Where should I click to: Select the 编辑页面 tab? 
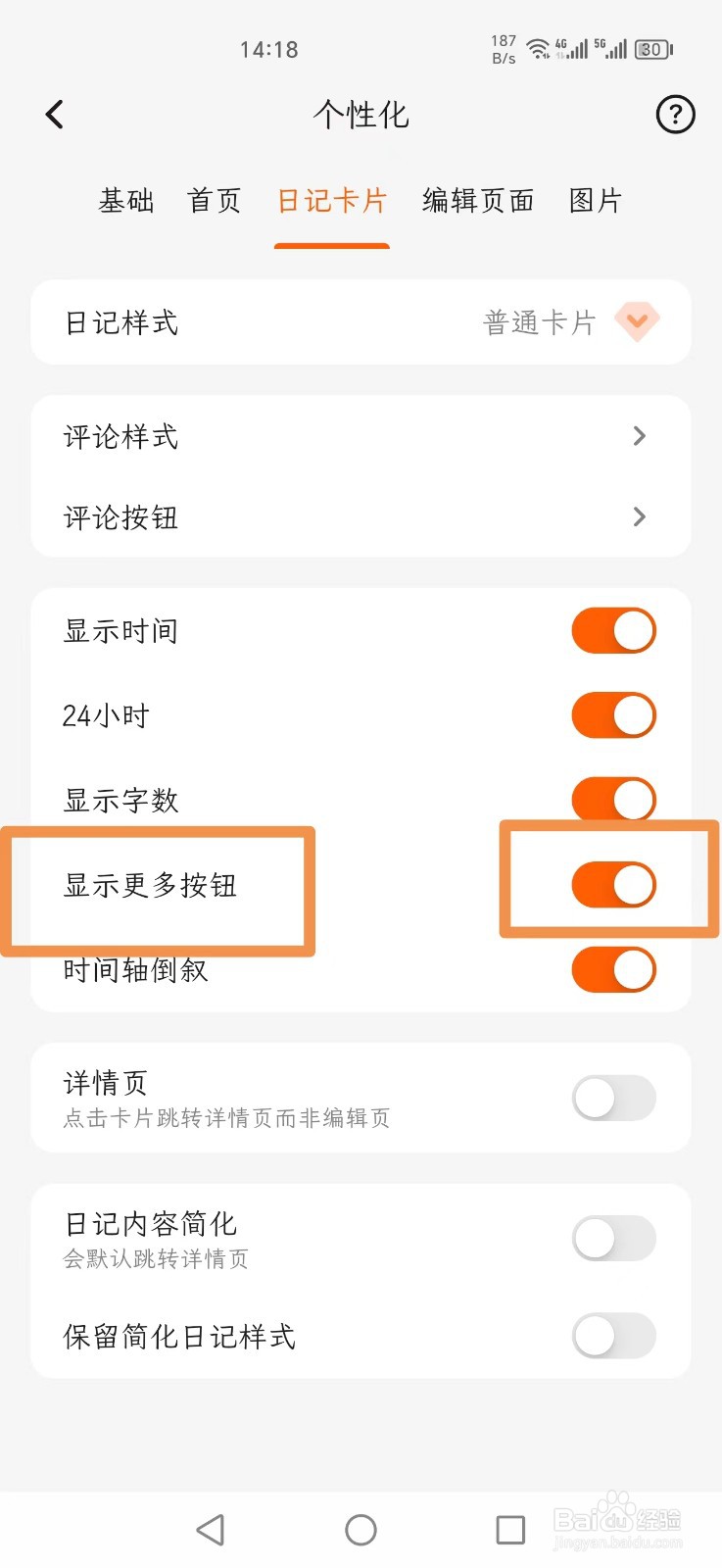pyautogui.click(x=476, y=201)
